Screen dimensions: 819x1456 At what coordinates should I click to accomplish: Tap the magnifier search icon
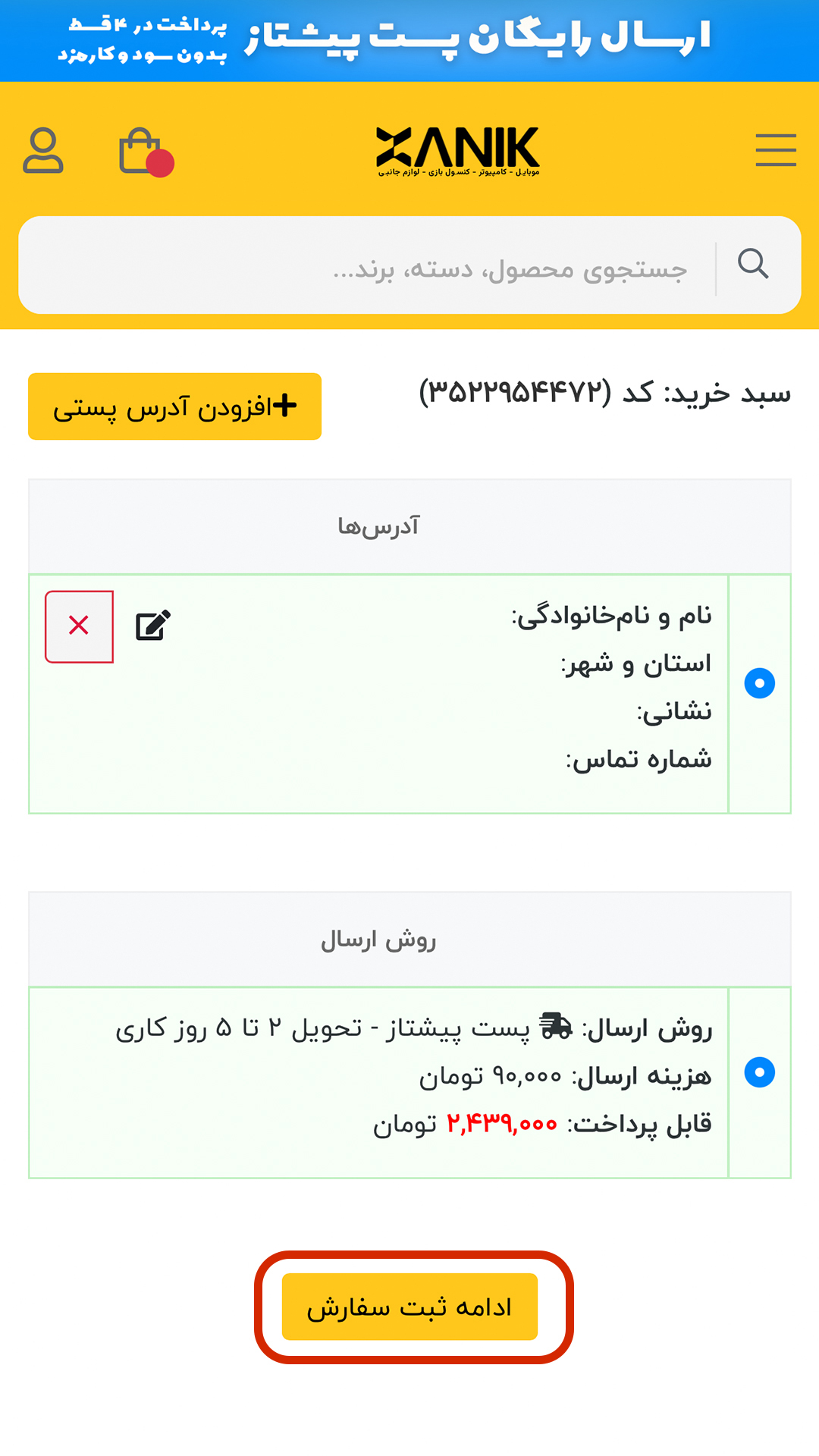(753, 265)
